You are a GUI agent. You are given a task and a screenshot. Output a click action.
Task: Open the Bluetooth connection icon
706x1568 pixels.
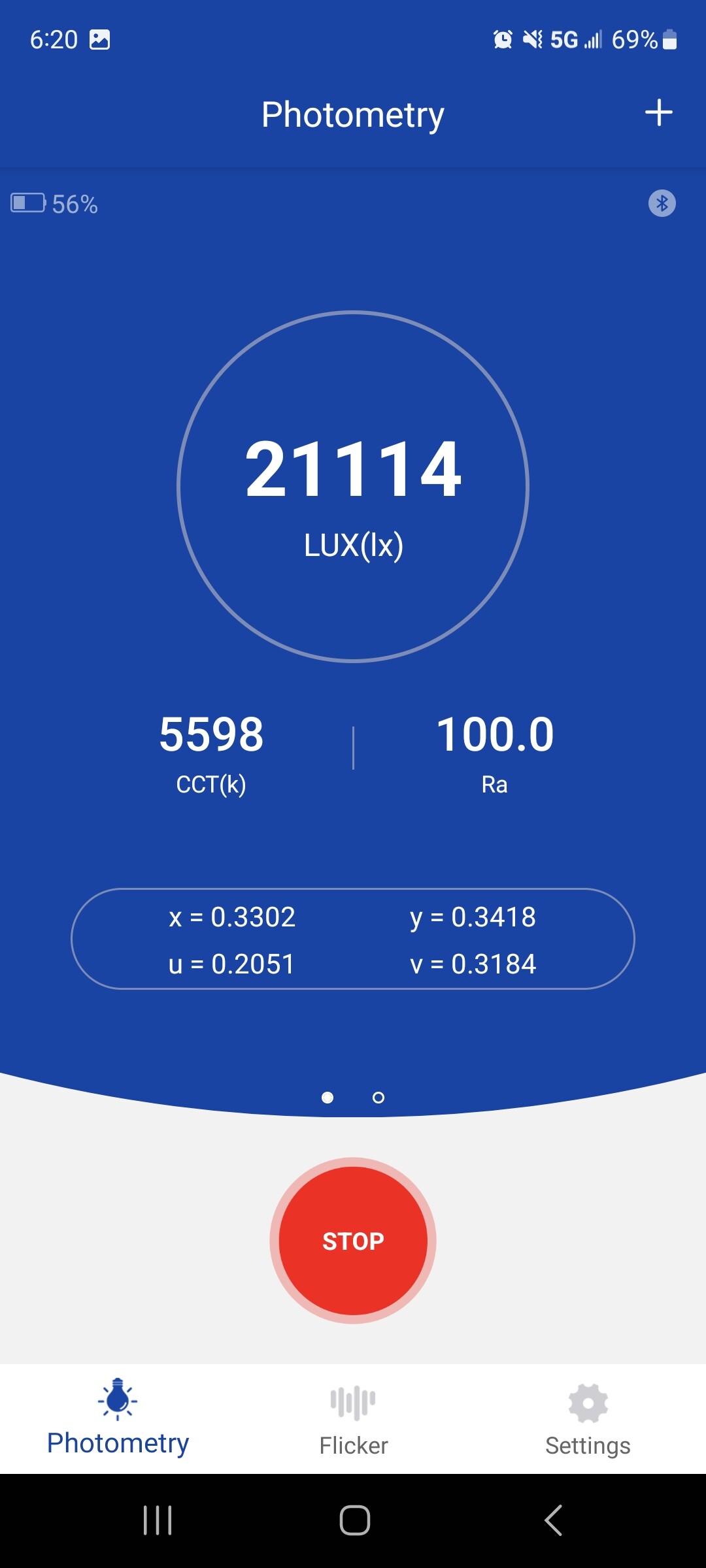662,203
